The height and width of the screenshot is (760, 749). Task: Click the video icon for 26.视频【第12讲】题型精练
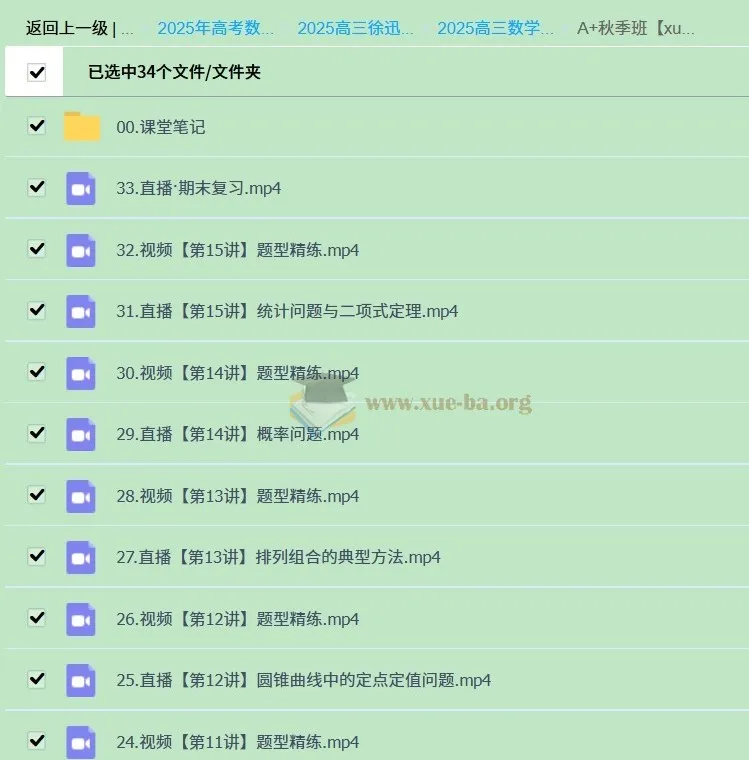81,618
